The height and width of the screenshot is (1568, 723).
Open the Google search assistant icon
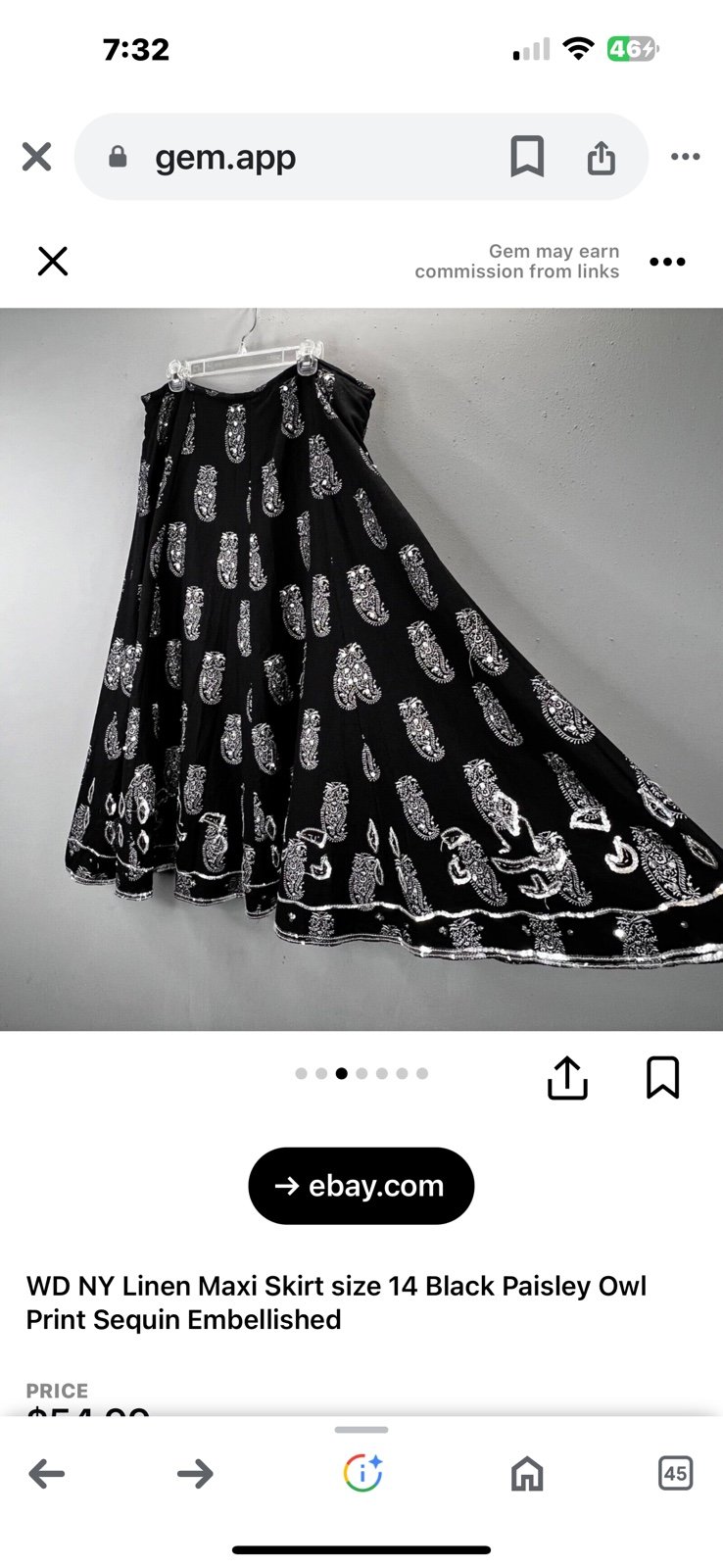(x=361, y=1473)
